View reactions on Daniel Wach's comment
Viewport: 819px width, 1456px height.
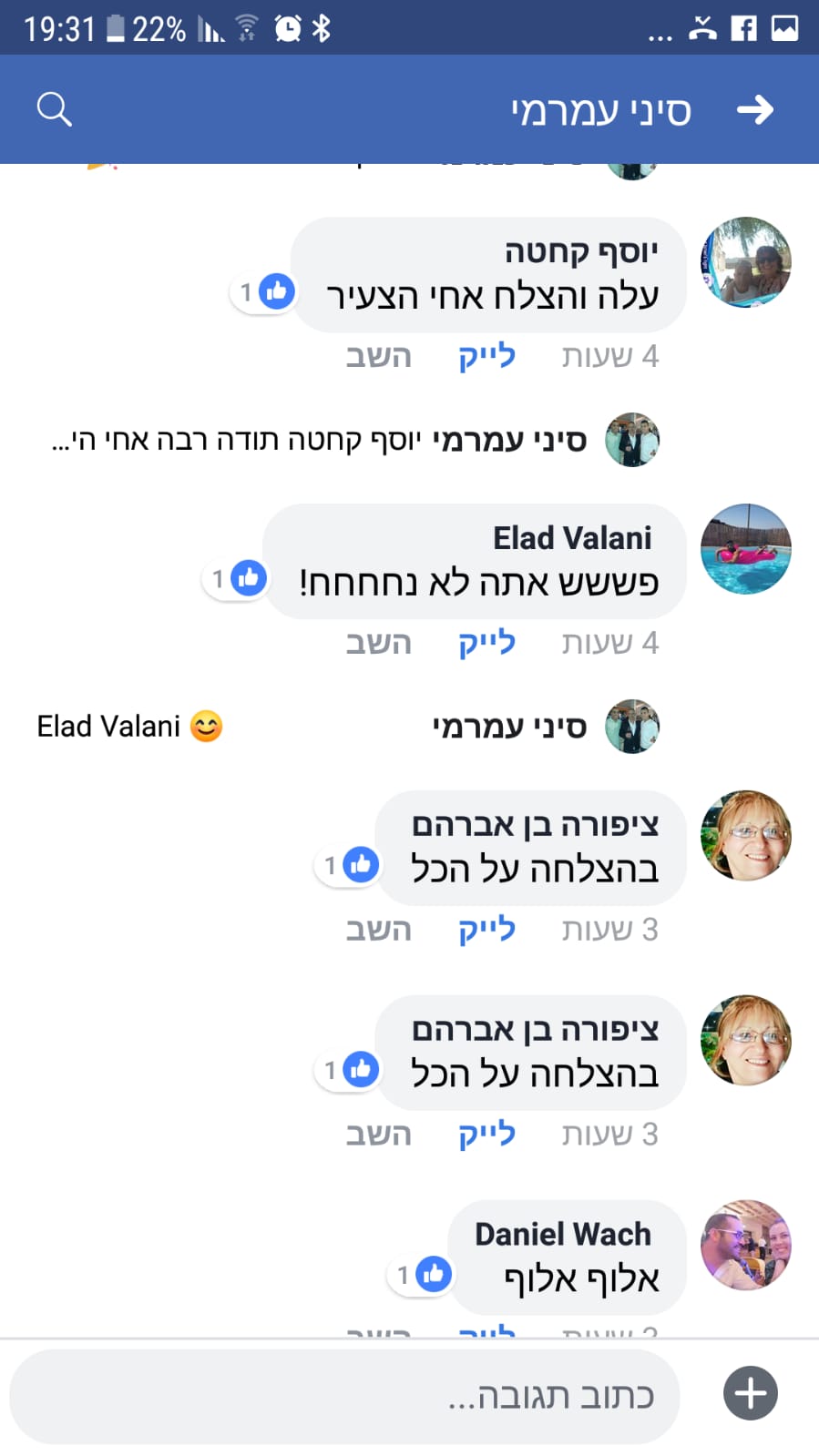[x=422, y=1275]
